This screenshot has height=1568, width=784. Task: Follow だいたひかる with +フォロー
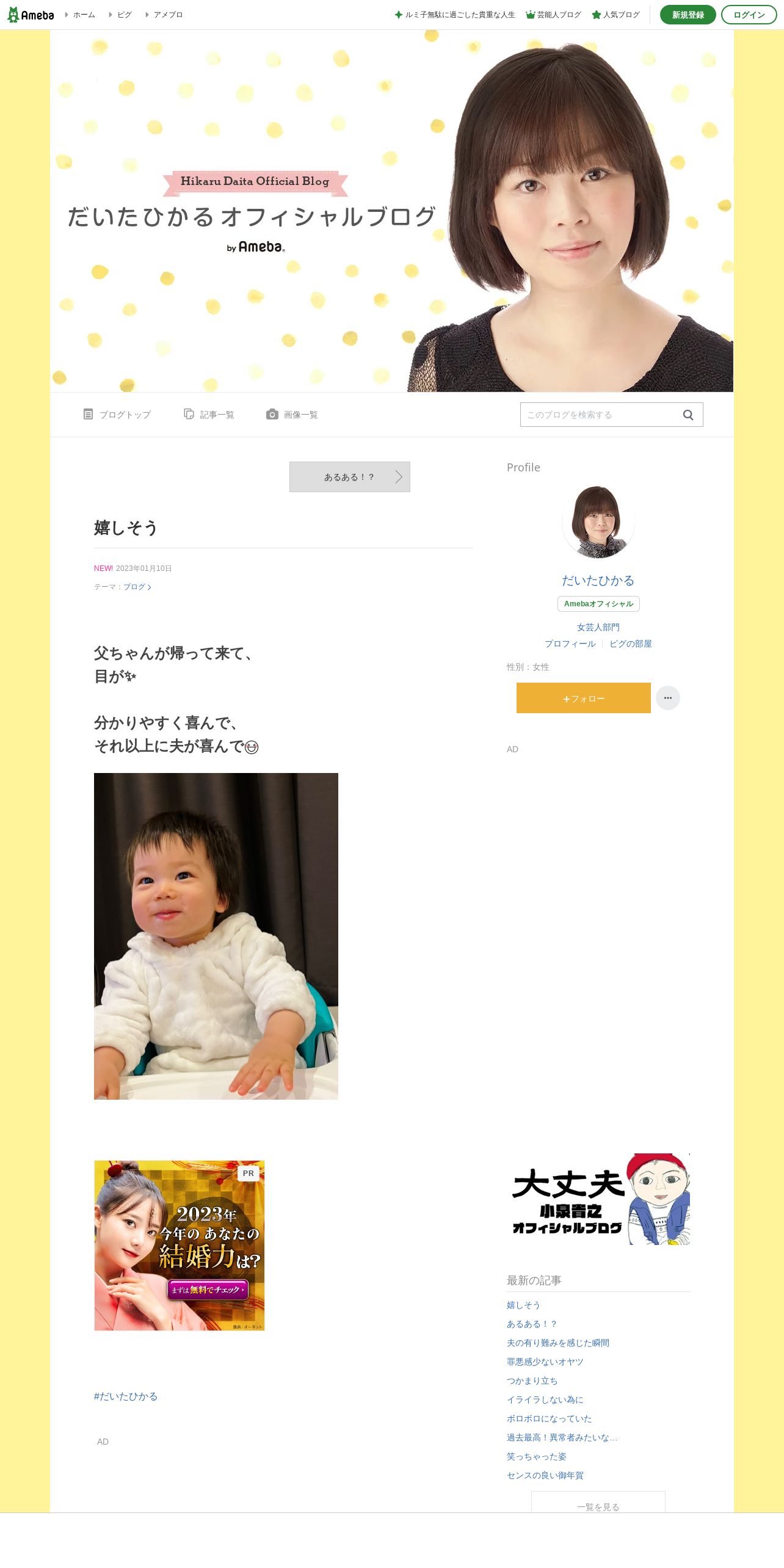584,698
